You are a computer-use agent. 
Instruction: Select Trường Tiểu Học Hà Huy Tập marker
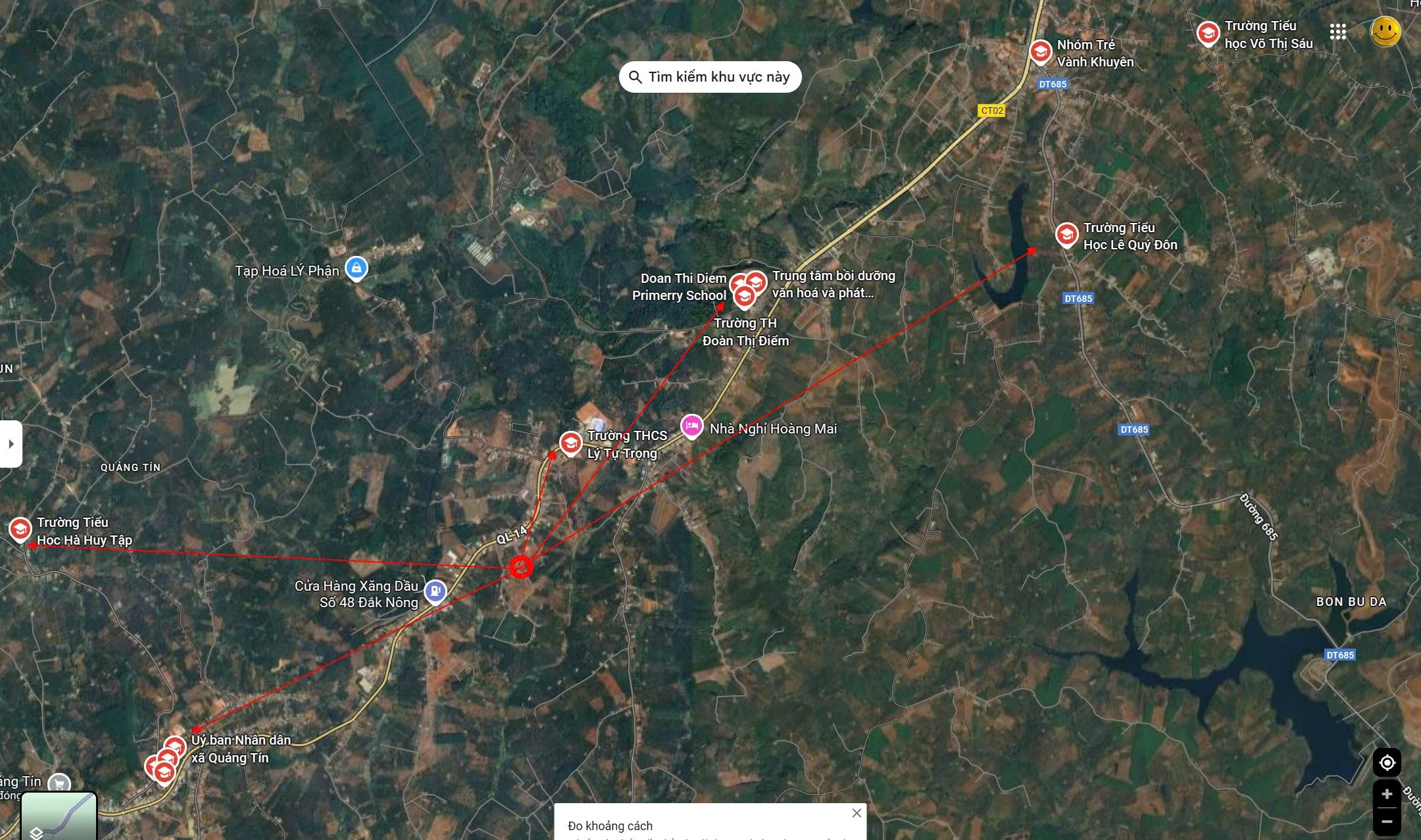click(x=20, y=529)
